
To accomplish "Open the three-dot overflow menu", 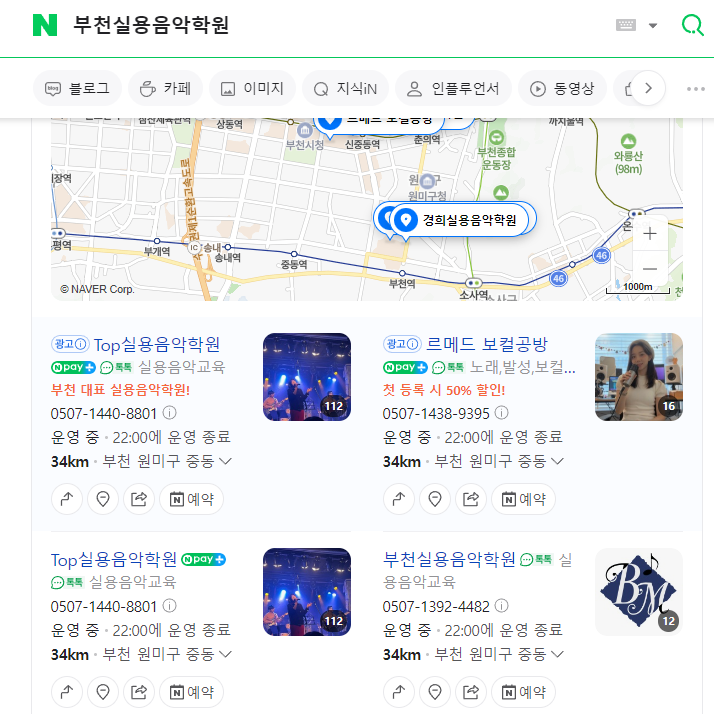I will tap(696, 88).
